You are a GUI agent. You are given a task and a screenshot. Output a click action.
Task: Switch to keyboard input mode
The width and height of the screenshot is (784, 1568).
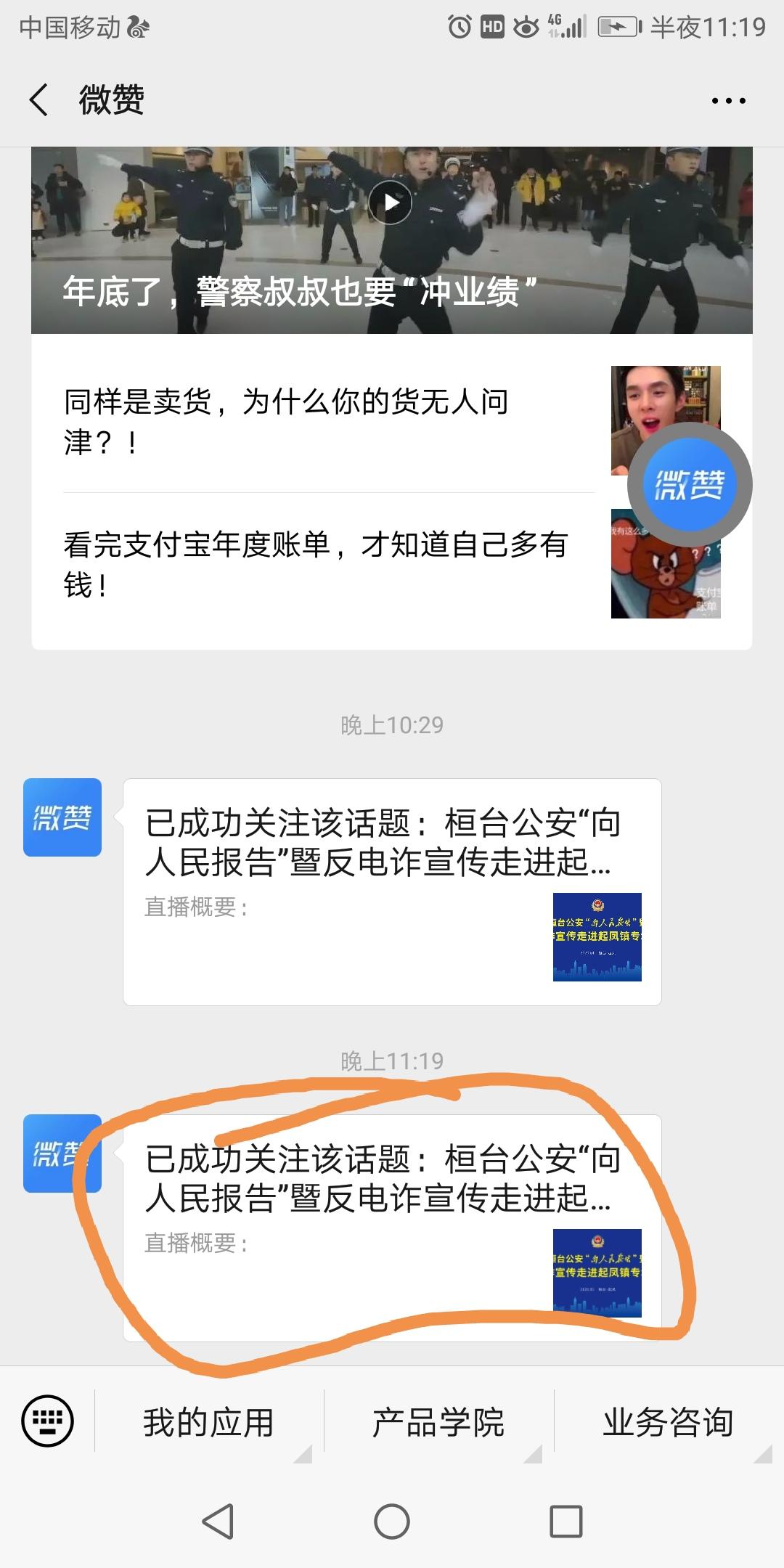[48, 1421]
